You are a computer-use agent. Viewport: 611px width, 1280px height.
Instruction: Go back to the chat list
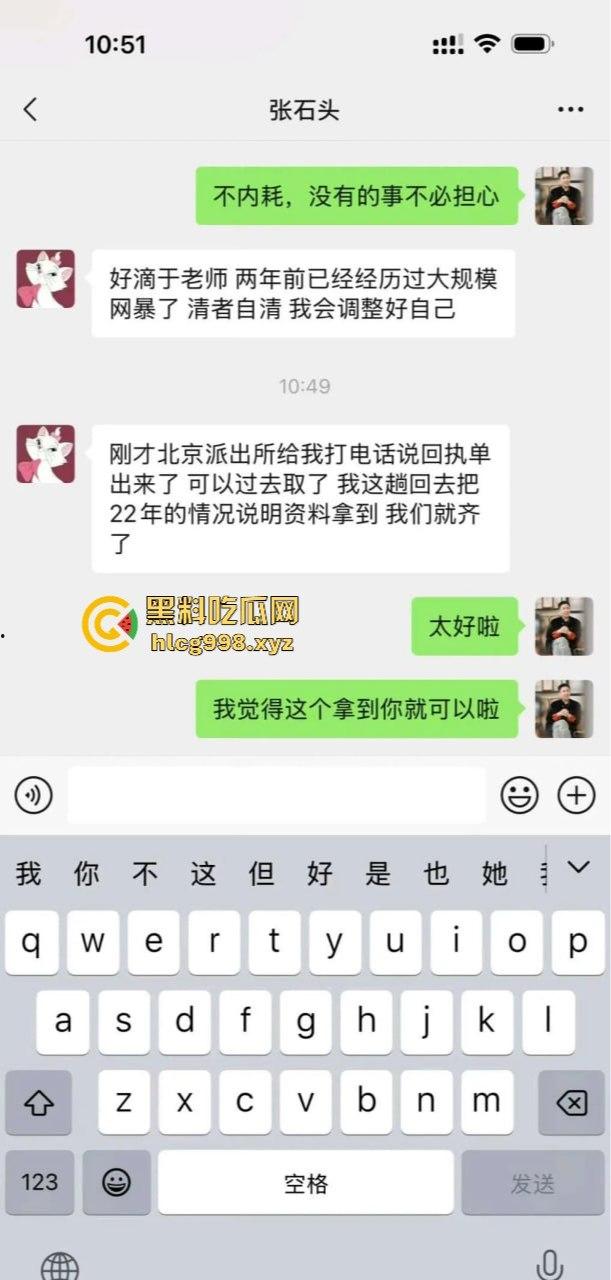30,109
